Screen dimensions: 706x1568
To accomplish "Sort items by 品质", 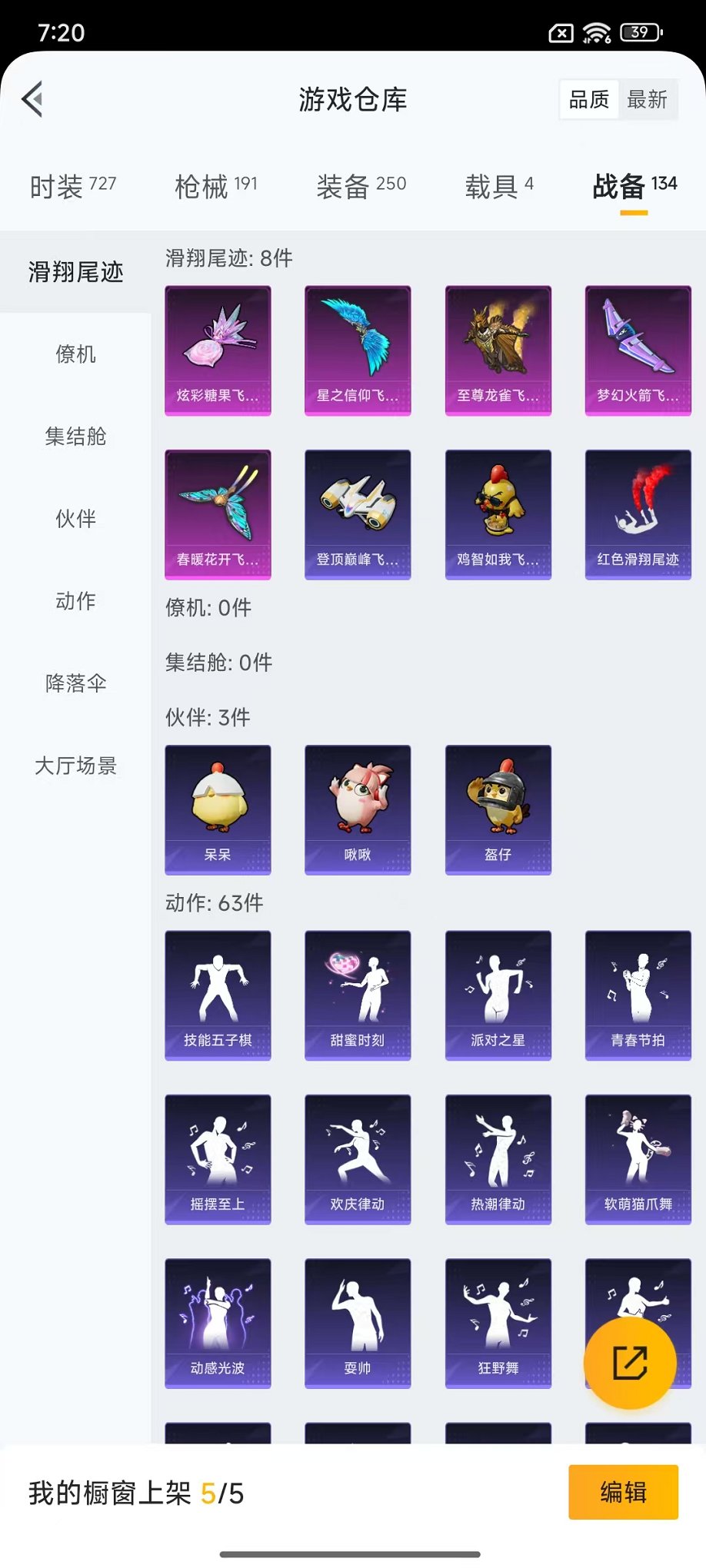I will click(x=589, y=99).
